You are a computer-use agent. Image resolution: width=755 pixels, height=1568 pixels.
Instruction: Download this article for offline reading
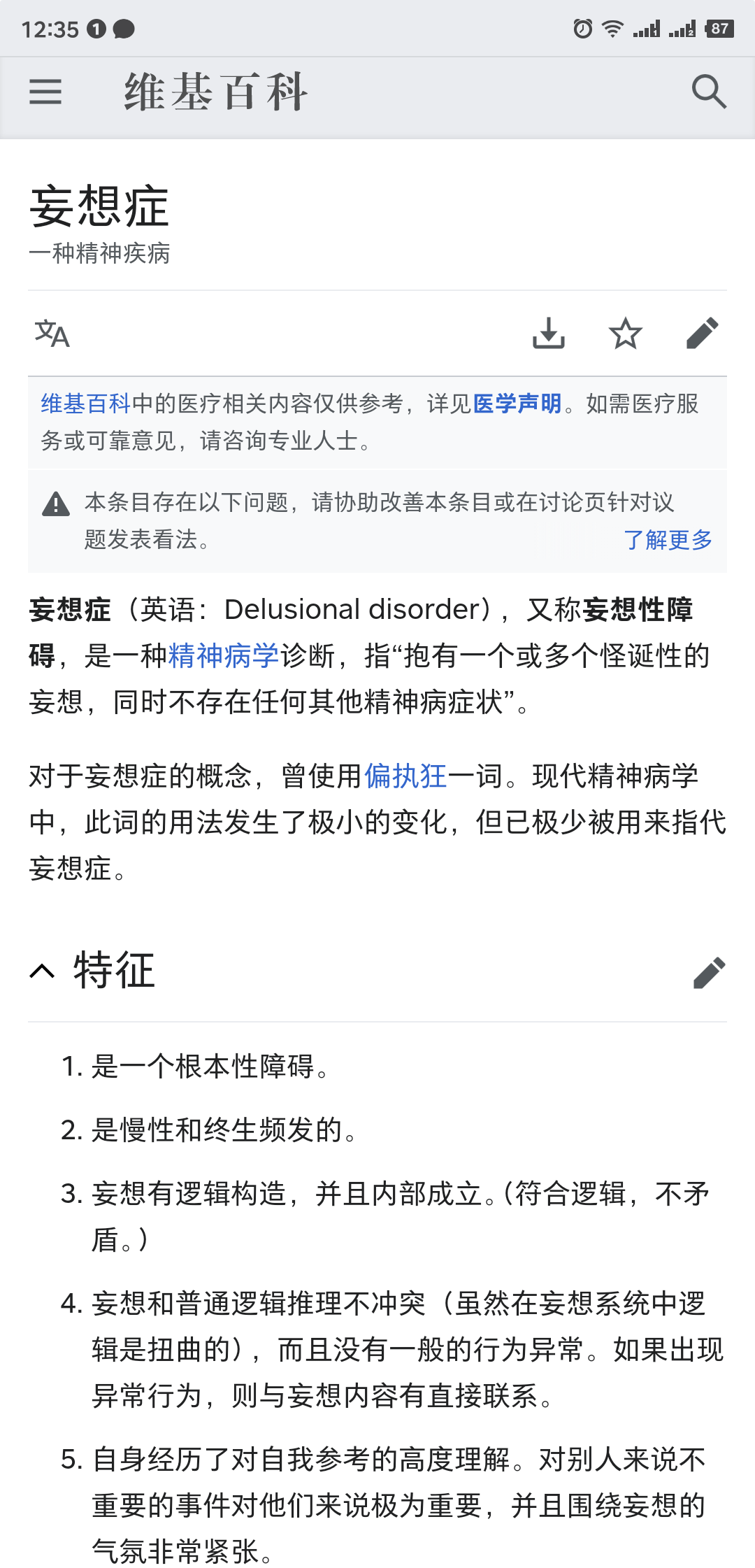coord(549,334)
